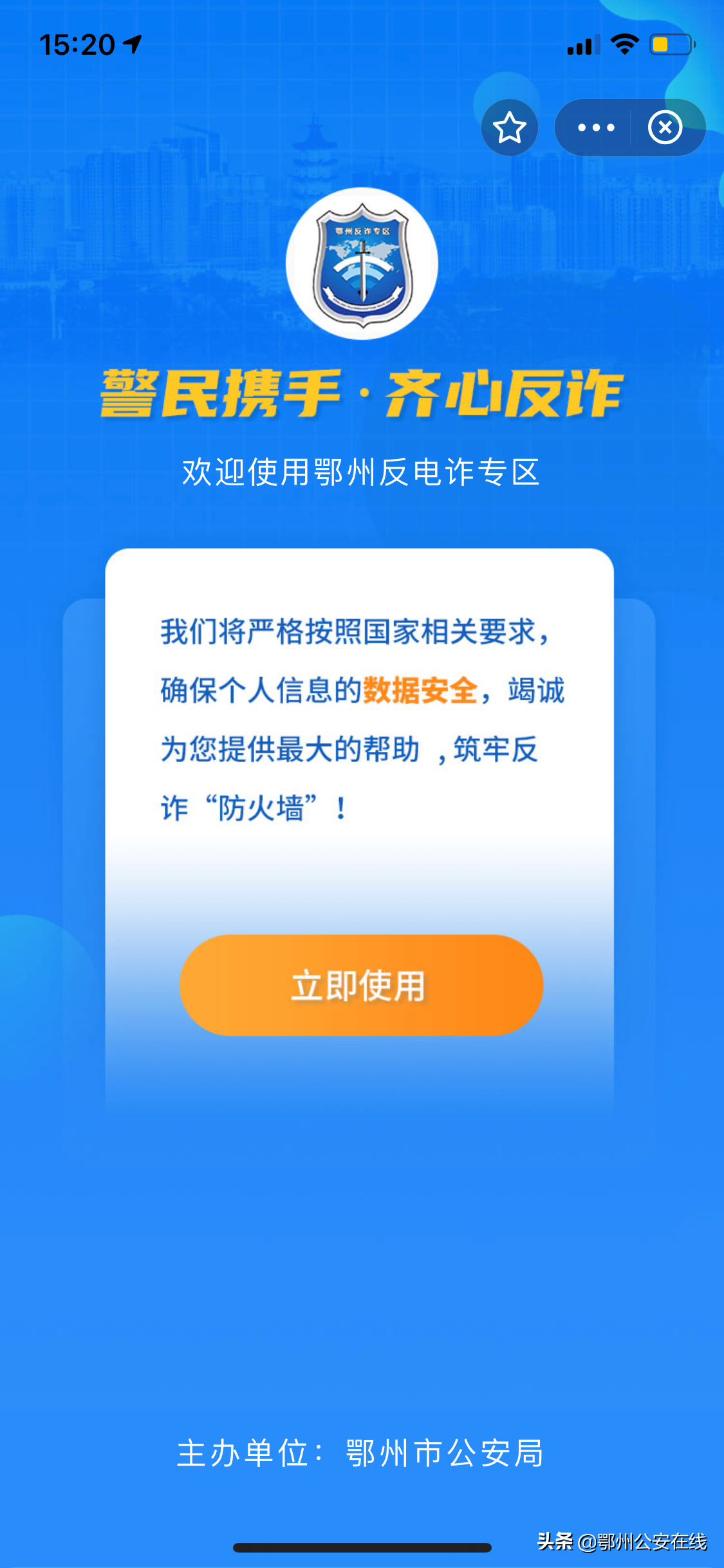
Task: Add mini program to favorites with star
Action: pos(510,127)
